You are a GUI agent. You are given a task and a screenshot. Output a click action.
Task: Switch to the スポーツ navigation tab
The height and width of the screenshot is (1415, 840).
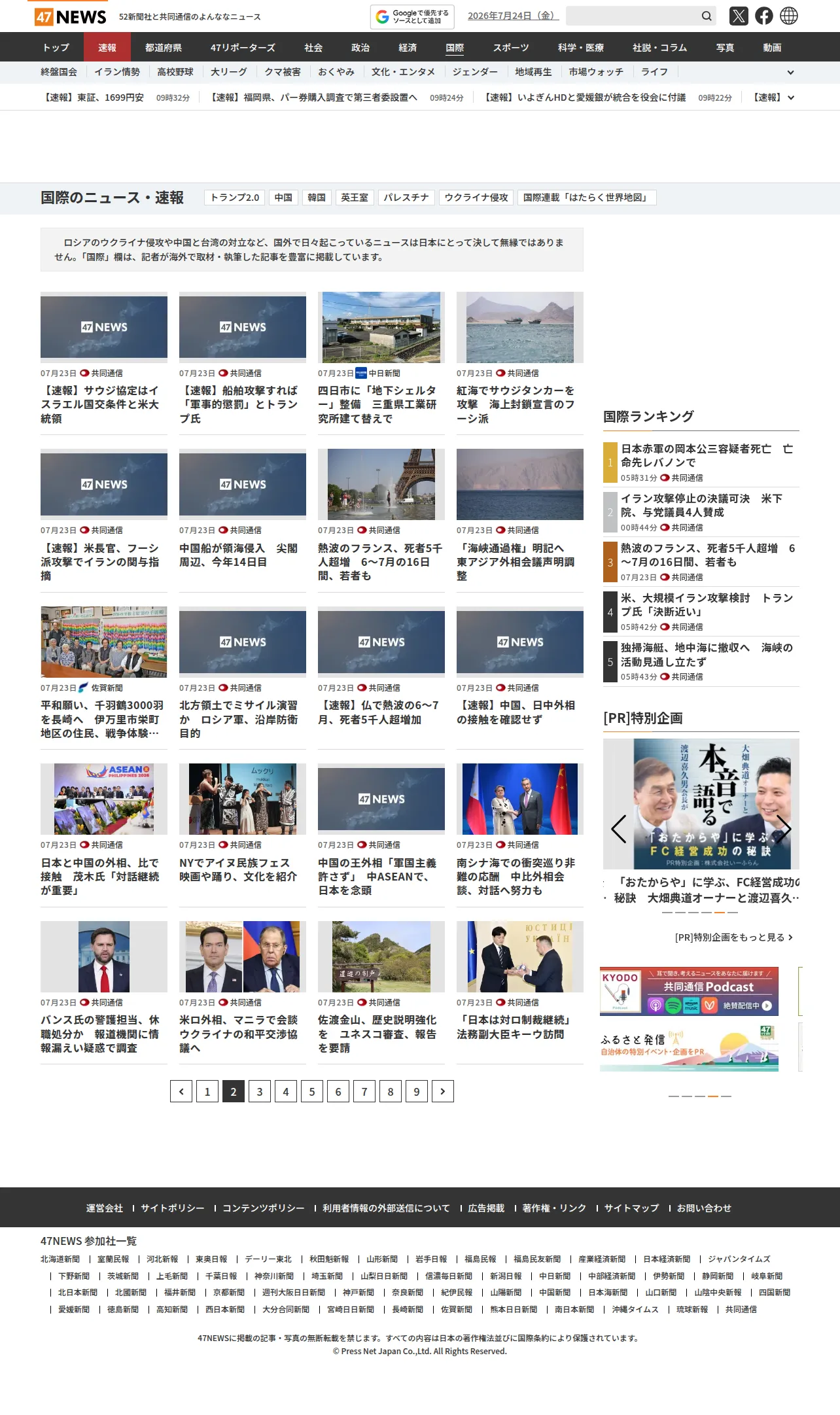511,47
